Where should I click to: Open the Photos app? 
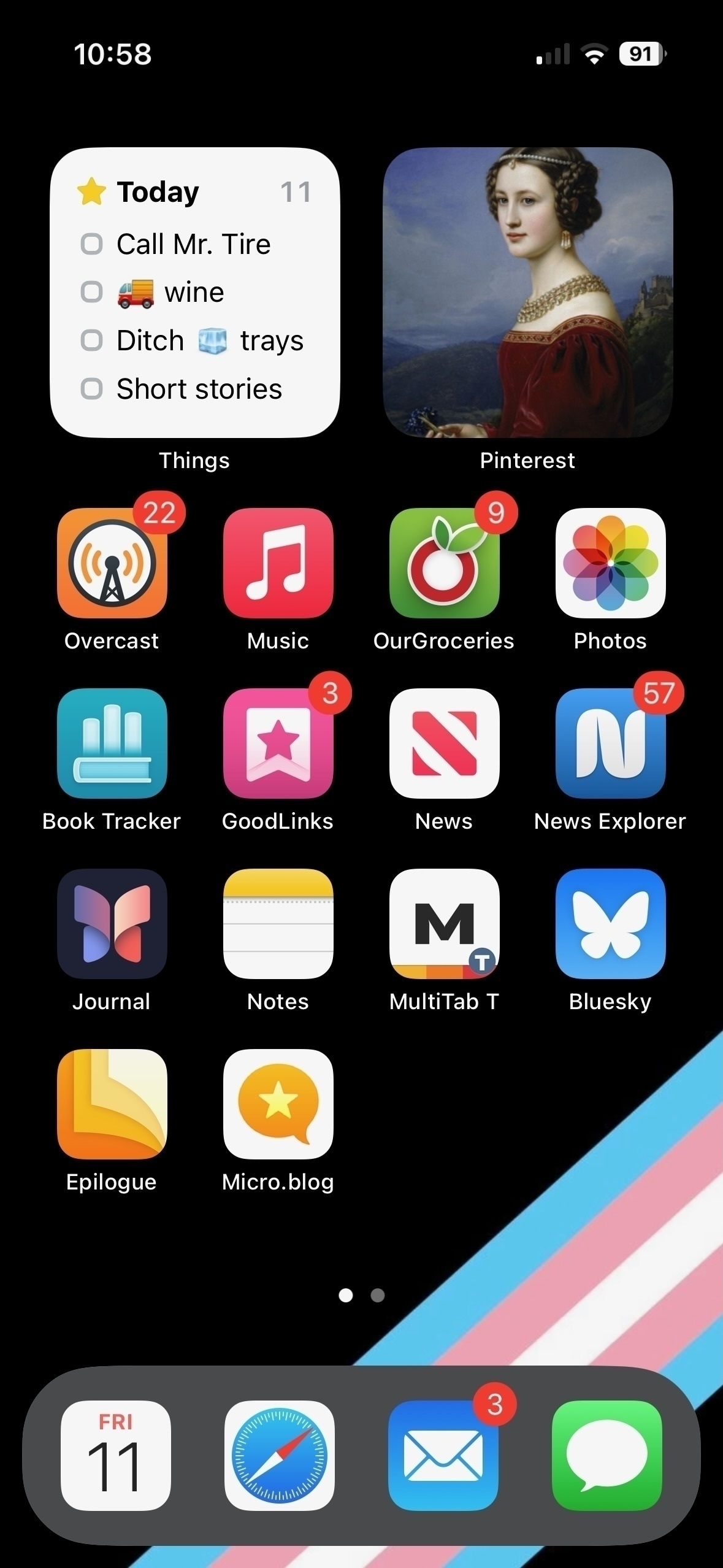(x=610, y=563)
